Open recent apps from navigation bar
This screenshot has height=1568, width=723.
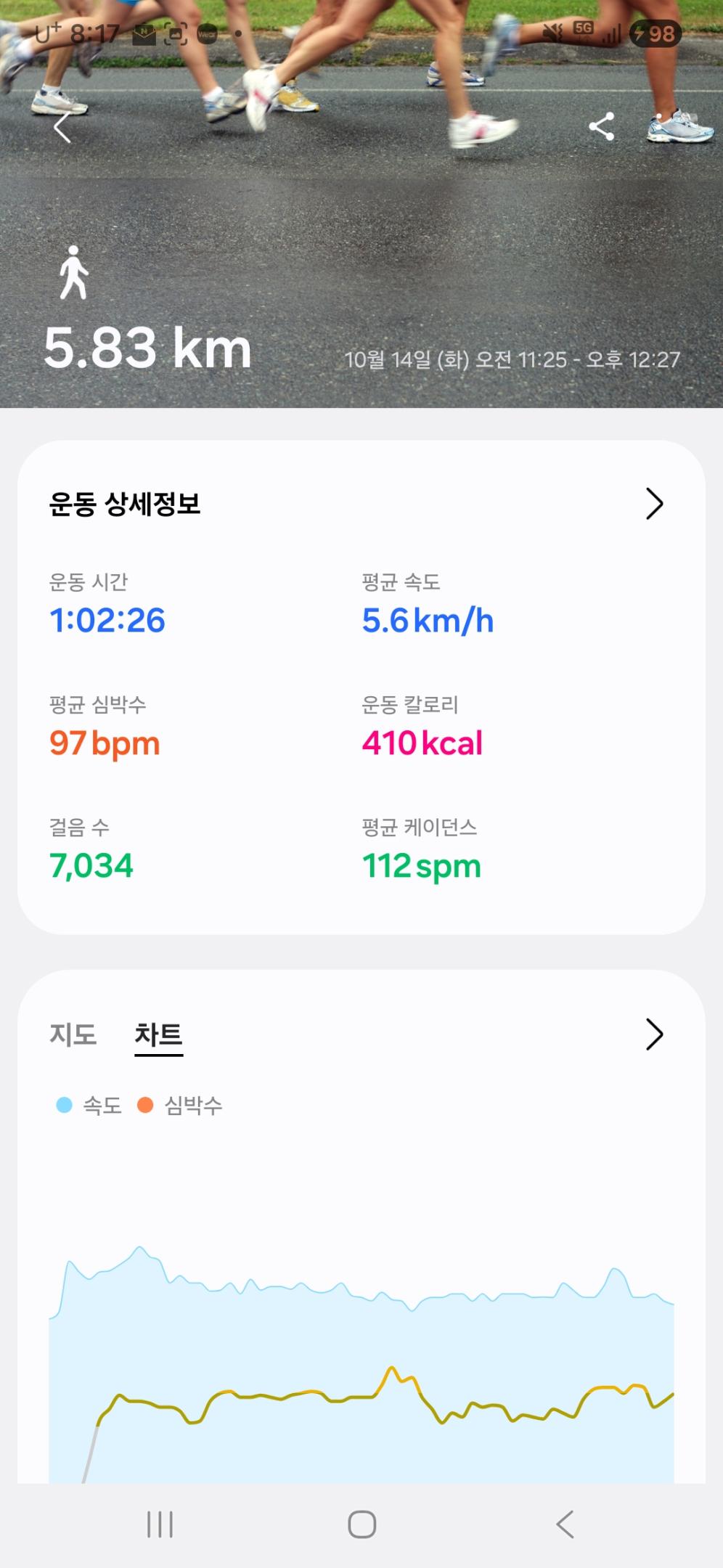[x=160, y=1524]
